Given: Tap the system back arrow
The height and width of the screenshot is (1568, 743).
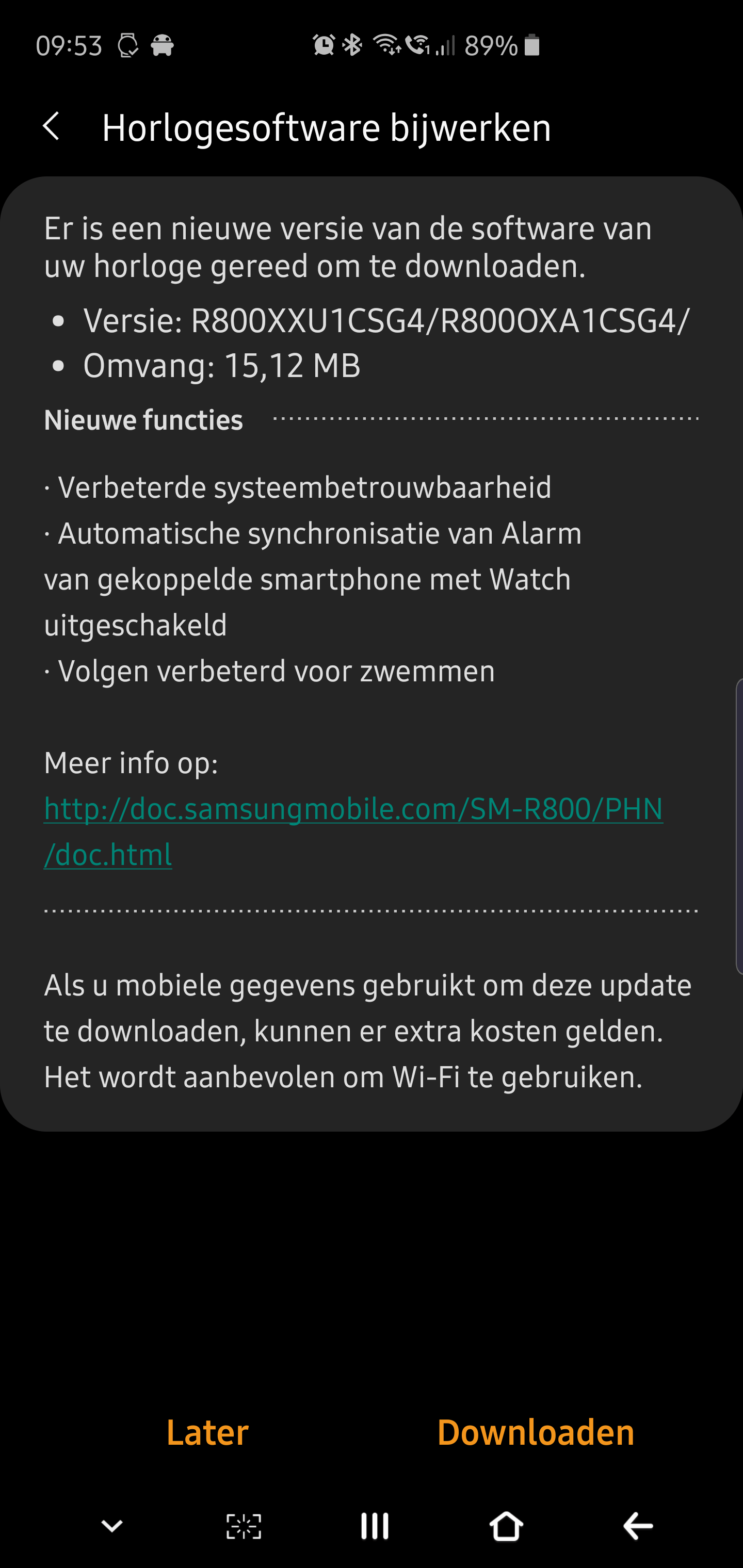Looking at the screenshot, I should (x=638, y=1526).
